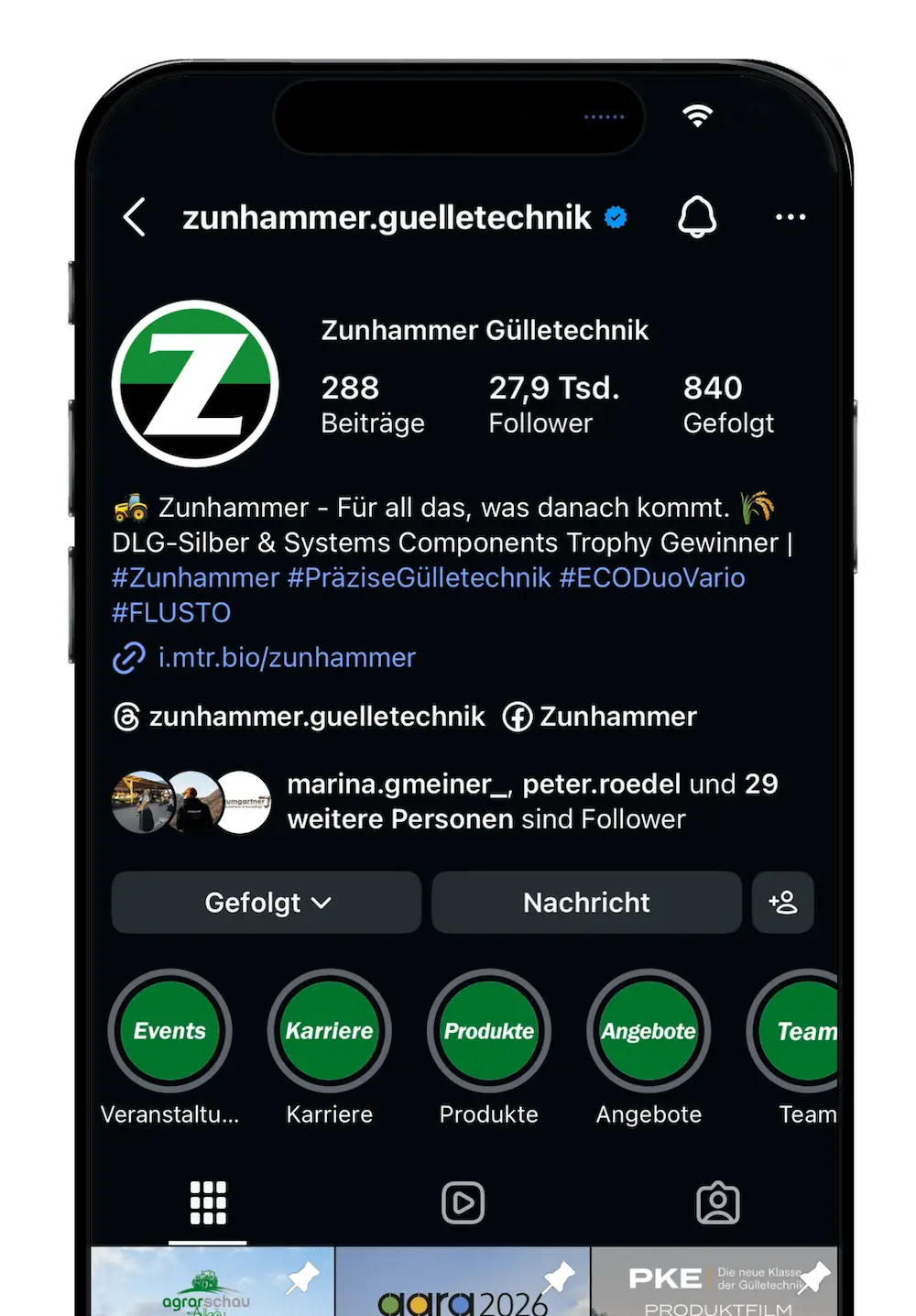Screen dimensions: 916x1316
Task: Open the Events story highlight
Action: pyautogui.click(x=169, y=1031)
